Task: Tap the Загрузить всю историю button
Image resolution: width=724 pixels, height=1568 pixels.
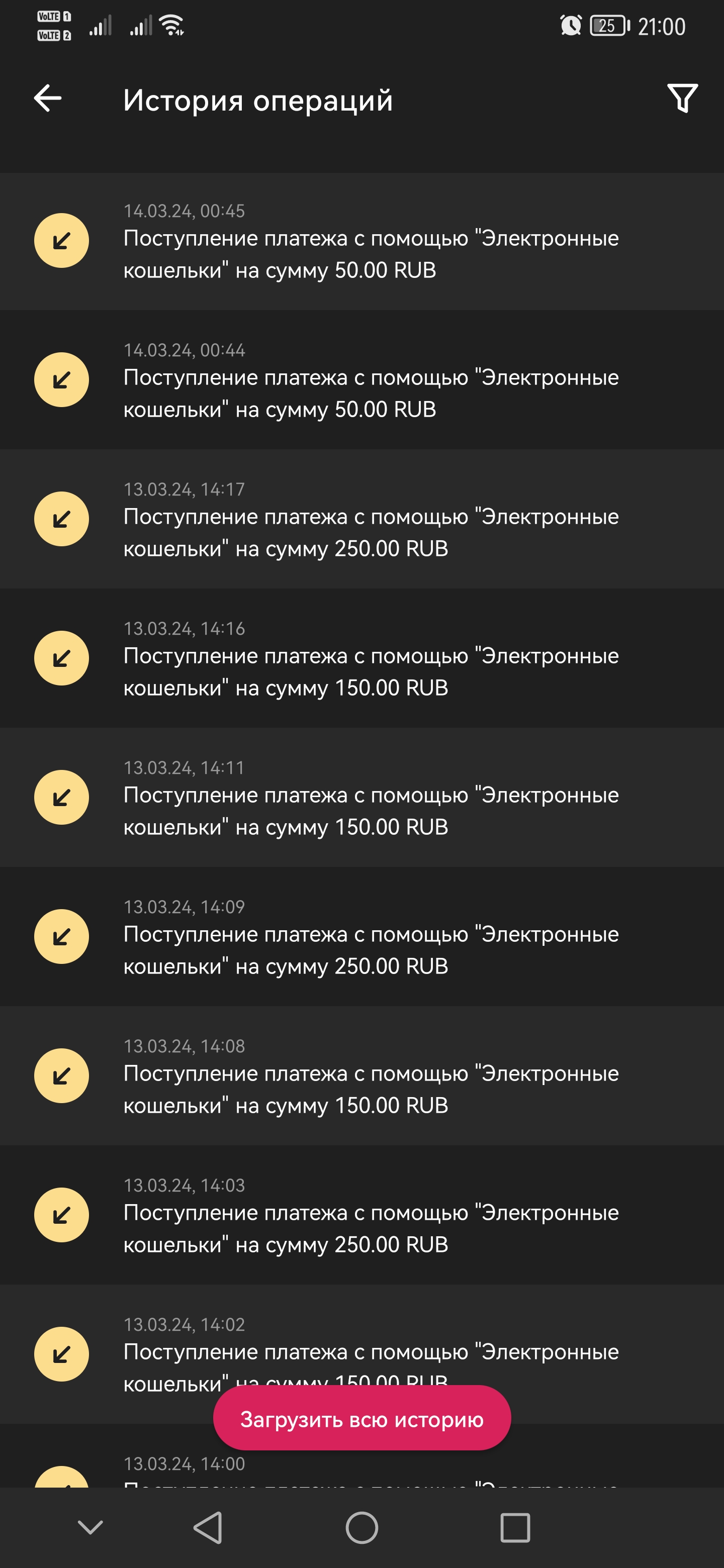Action: 361,1419
